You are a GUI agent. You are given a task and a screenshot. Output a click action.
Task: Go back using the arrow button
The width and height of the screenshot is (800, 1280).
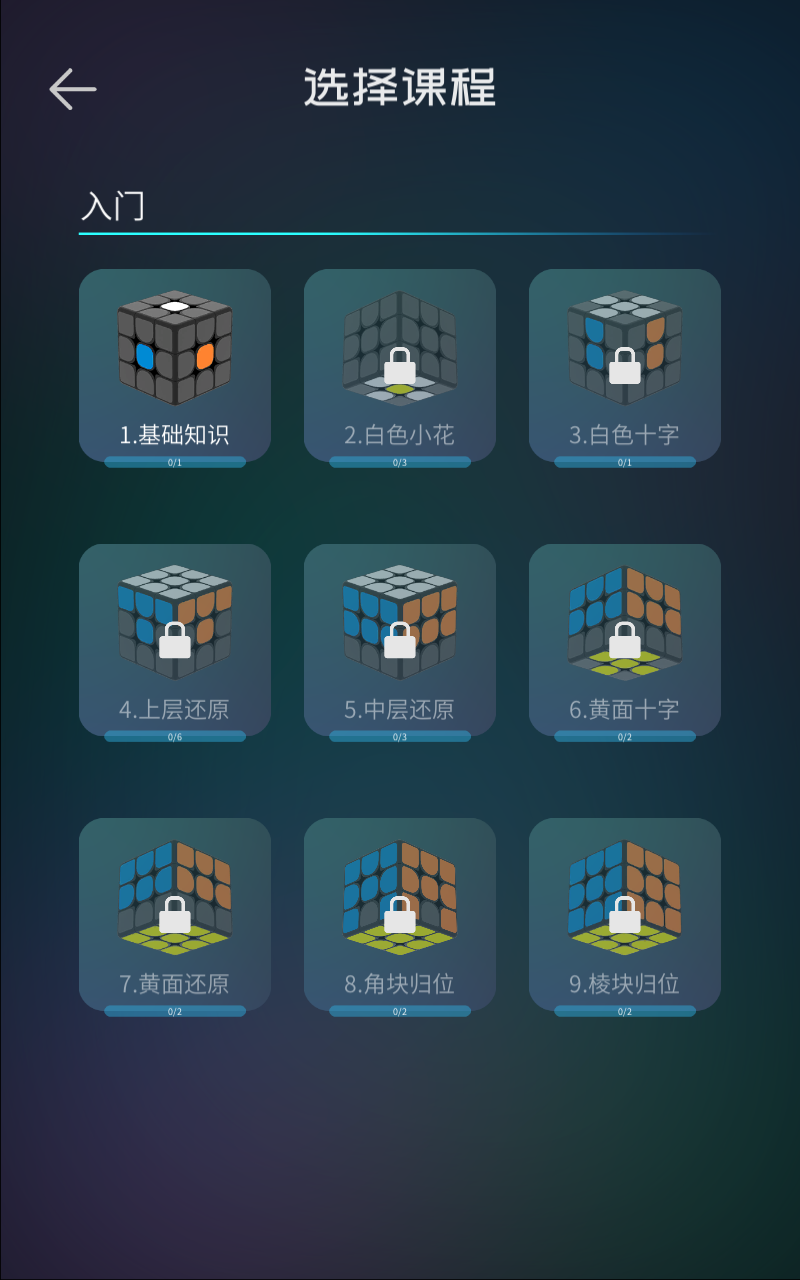click(x=71, y=88)
